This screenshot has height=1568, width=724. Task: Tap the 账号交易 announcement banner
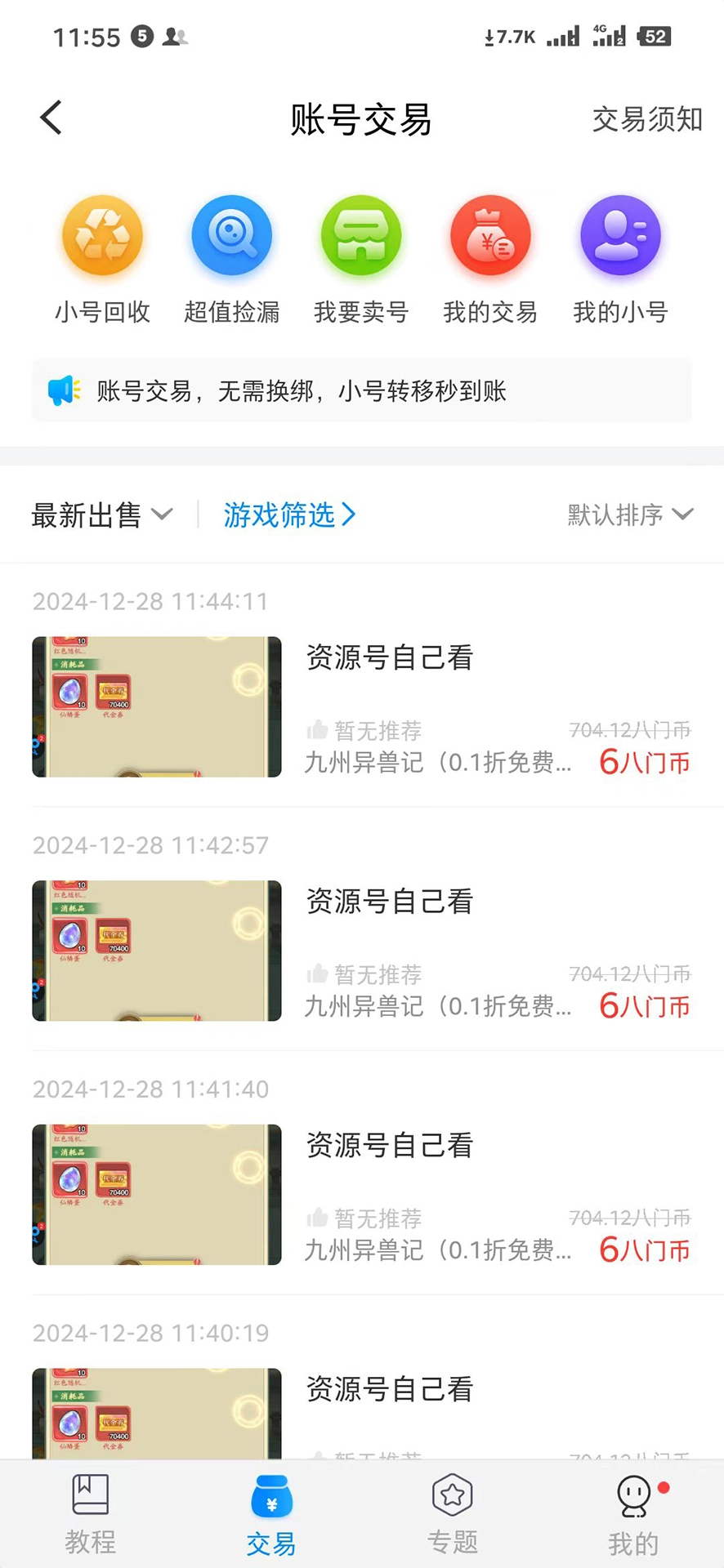point(361,391)
